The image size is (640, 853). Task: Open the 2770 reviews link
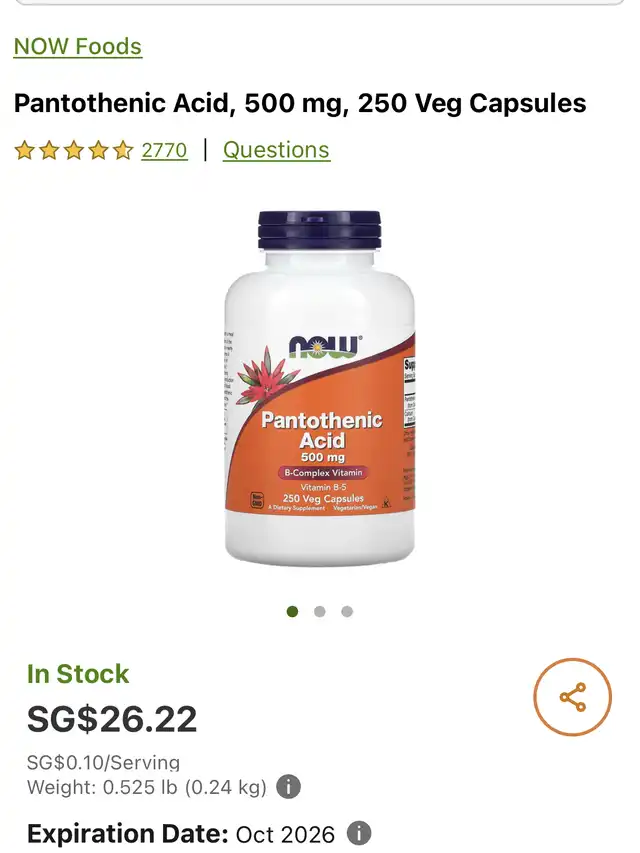point(164,150)
